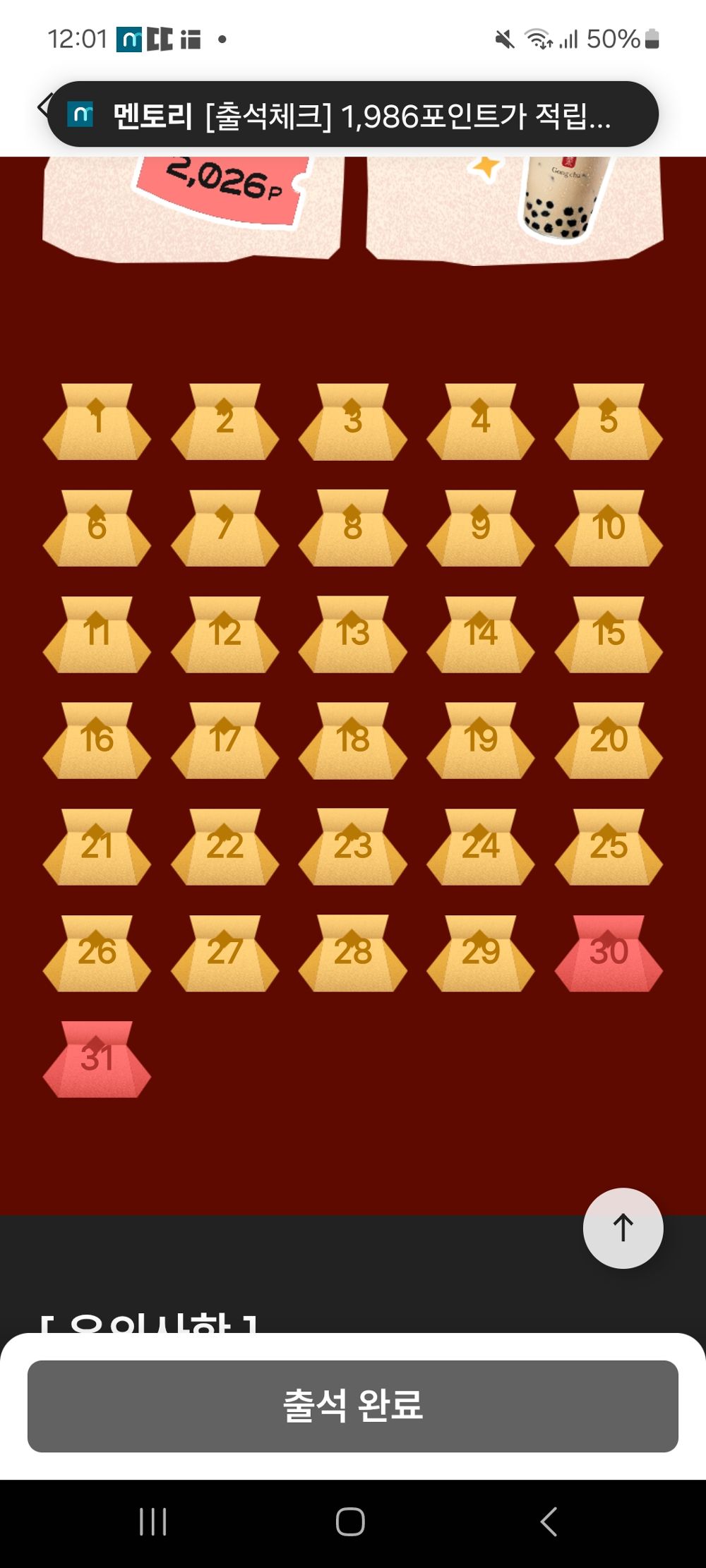Open recent apps from the navigation bar
This screenshot has width=706, height=1568.
point(153,1521)
